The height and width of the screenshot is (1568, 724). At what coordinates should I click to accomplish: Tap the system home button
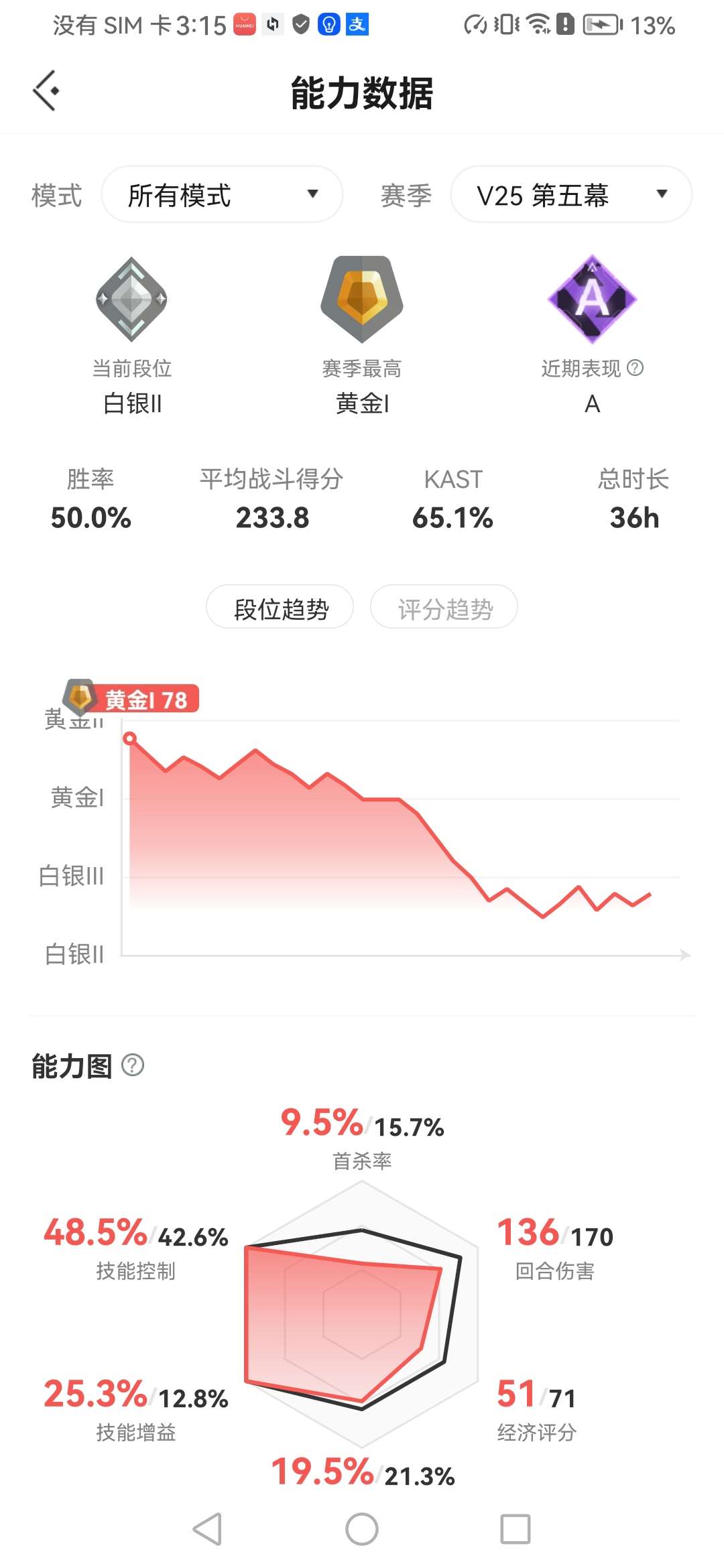pos(362,1529)
